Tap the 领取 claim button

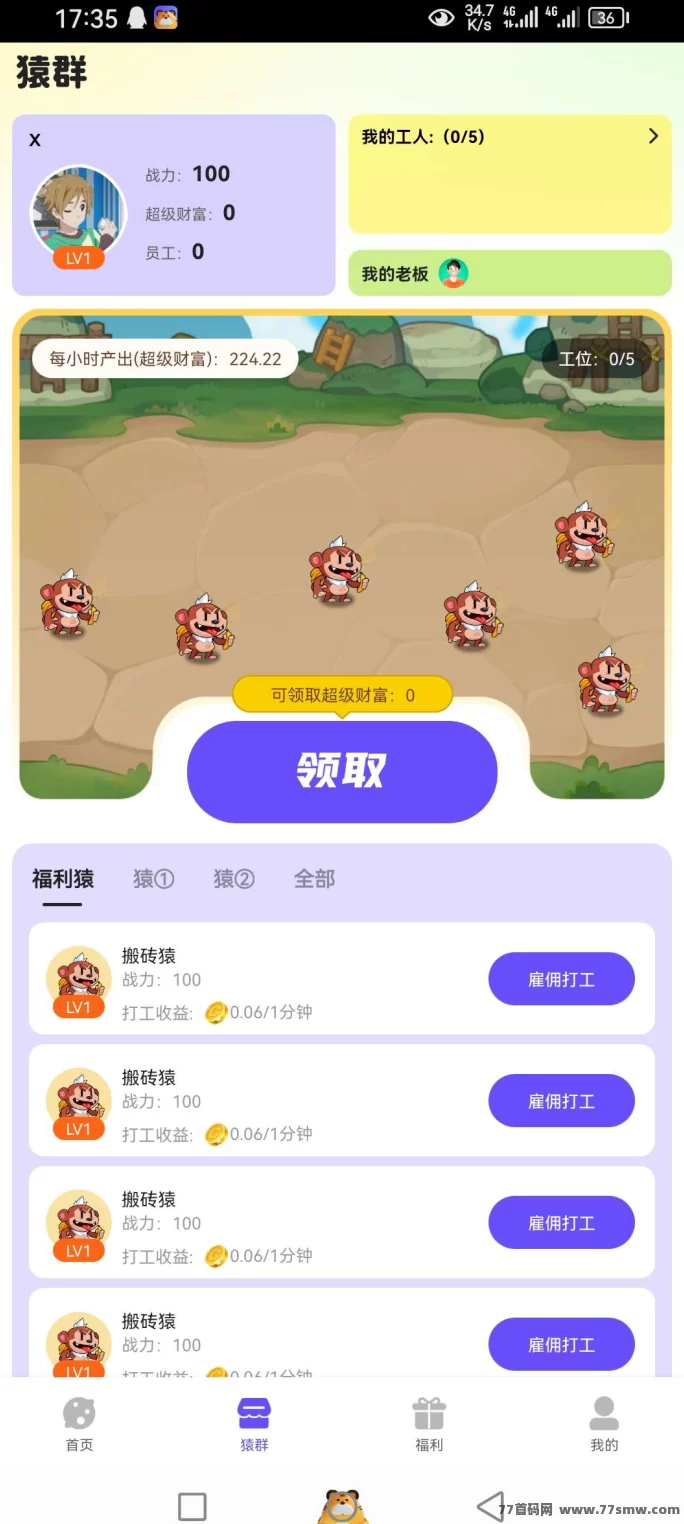[x=341, y=770]
